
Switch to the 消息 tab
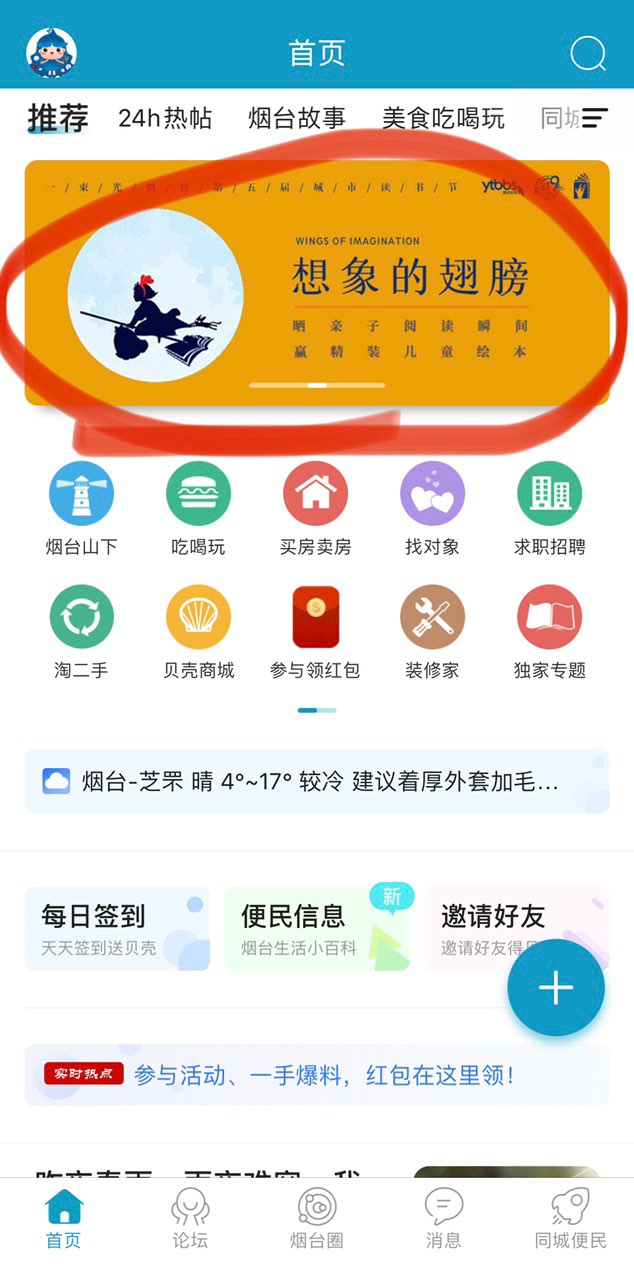pos(443,1219)
